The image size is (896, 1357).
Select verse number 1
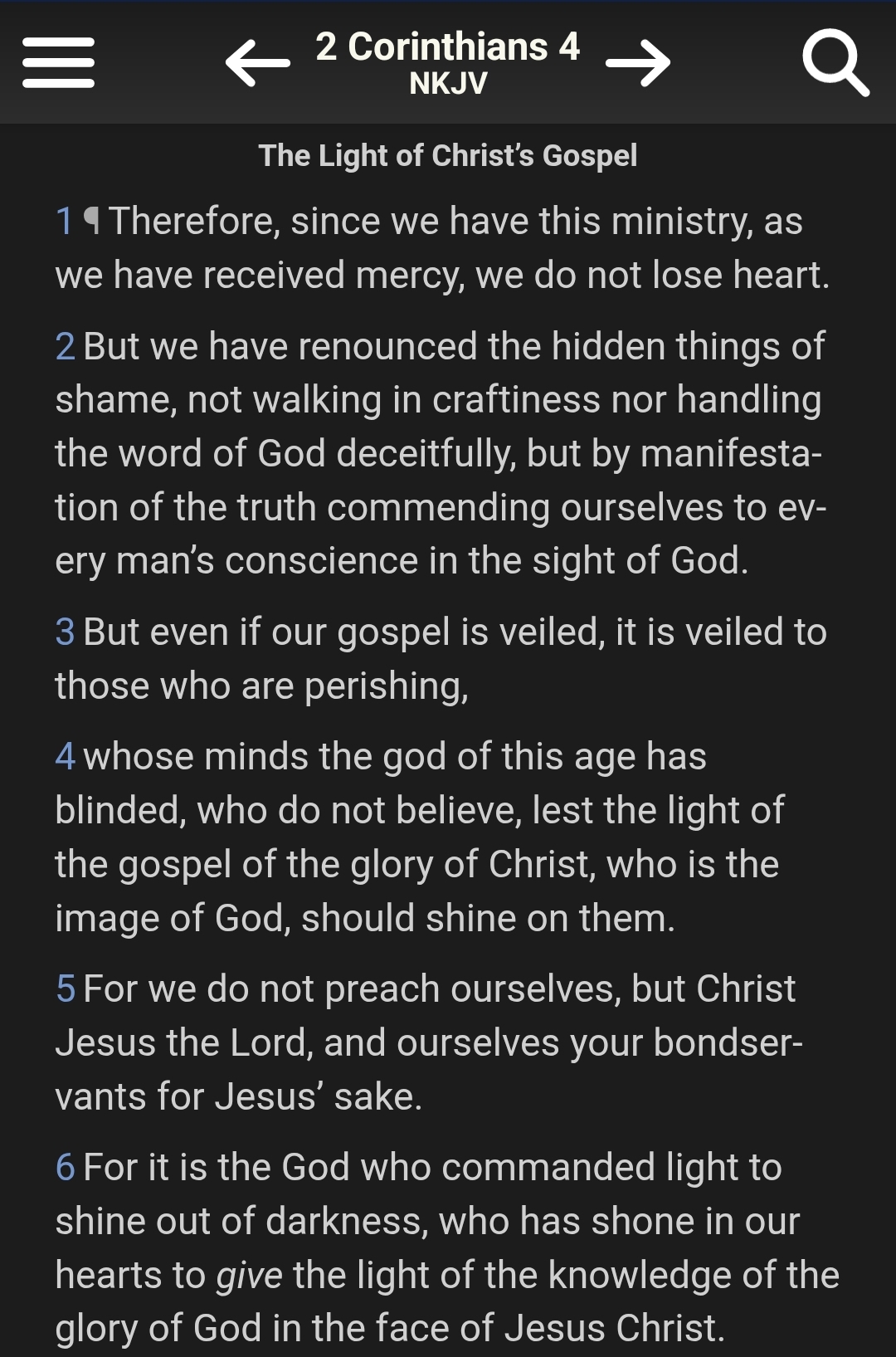pos(65,222)
